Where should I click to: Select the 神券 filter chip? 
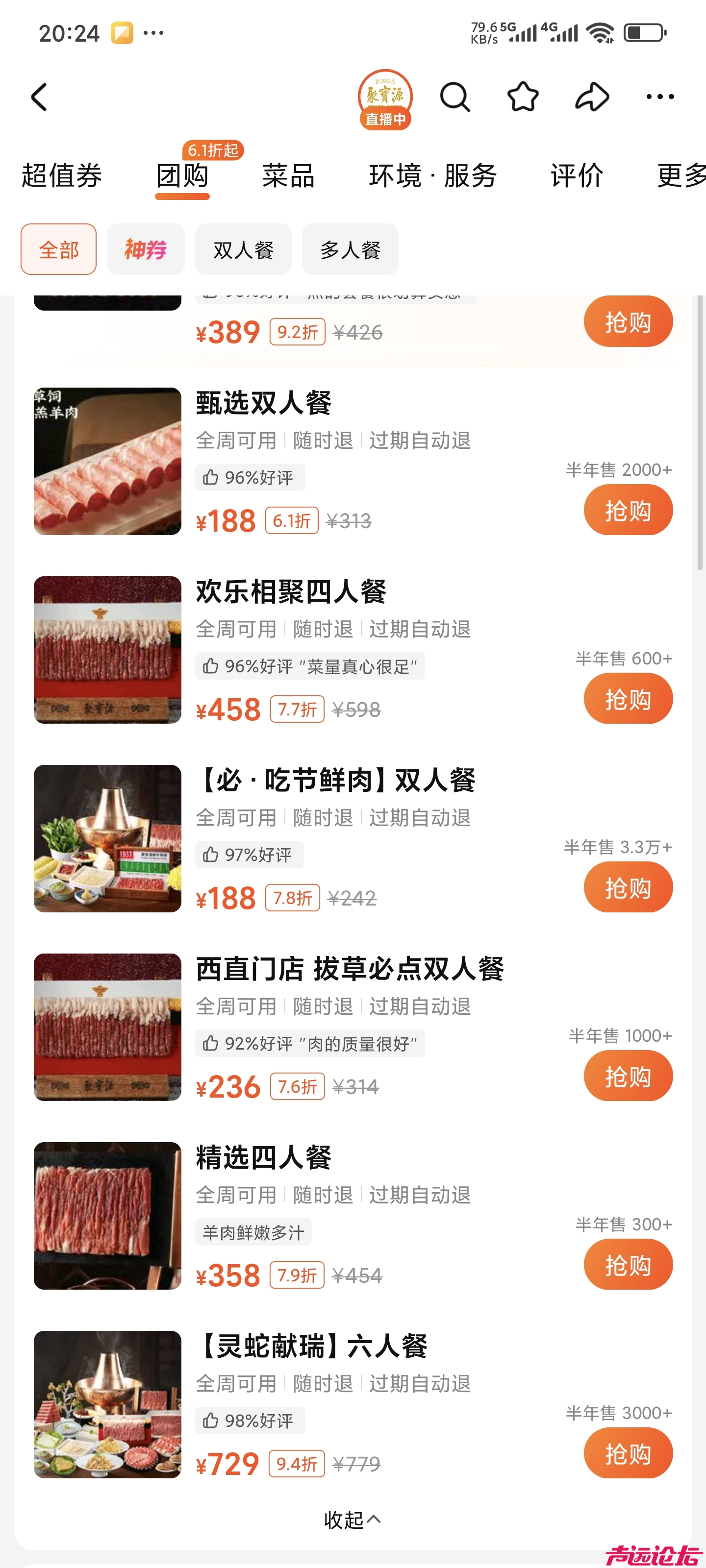point(145,249)
